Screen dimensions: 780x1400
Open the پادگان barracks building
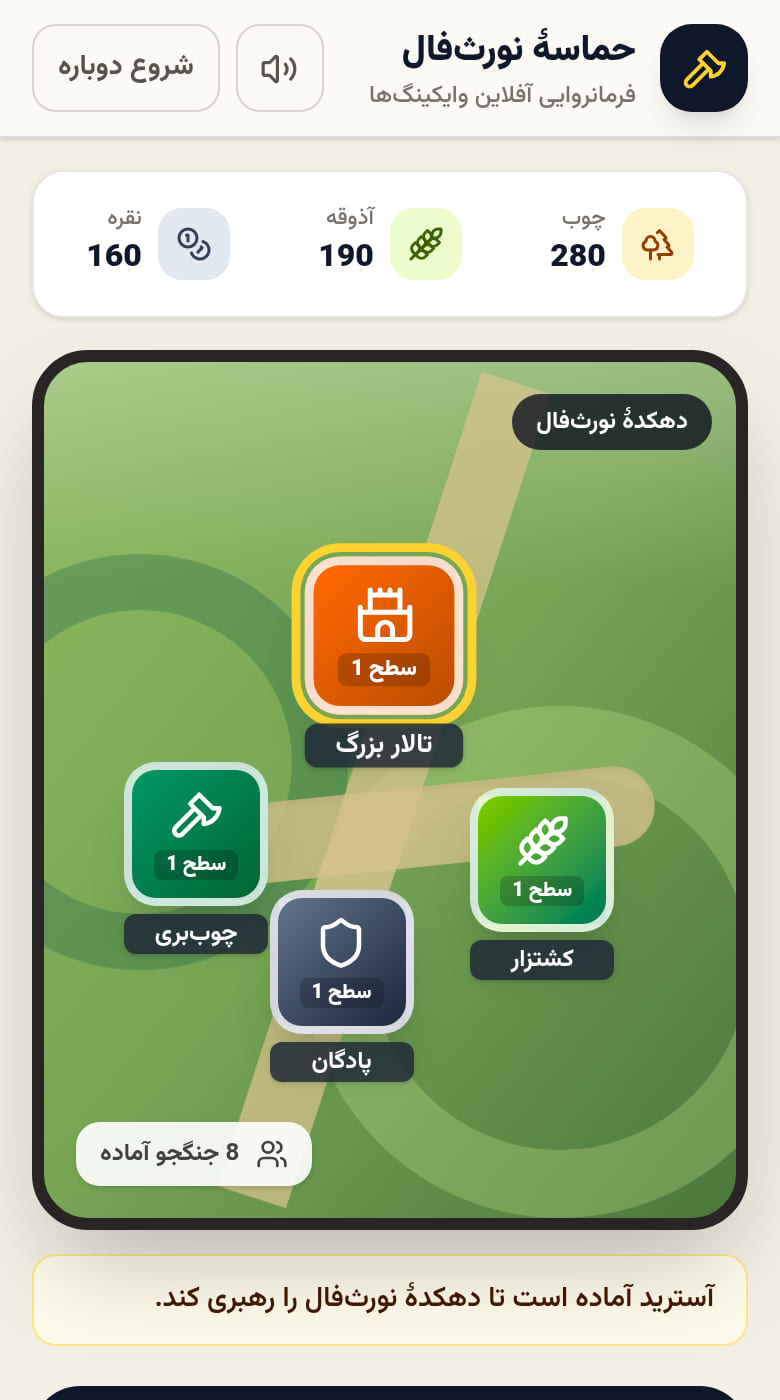click(342, 962)
